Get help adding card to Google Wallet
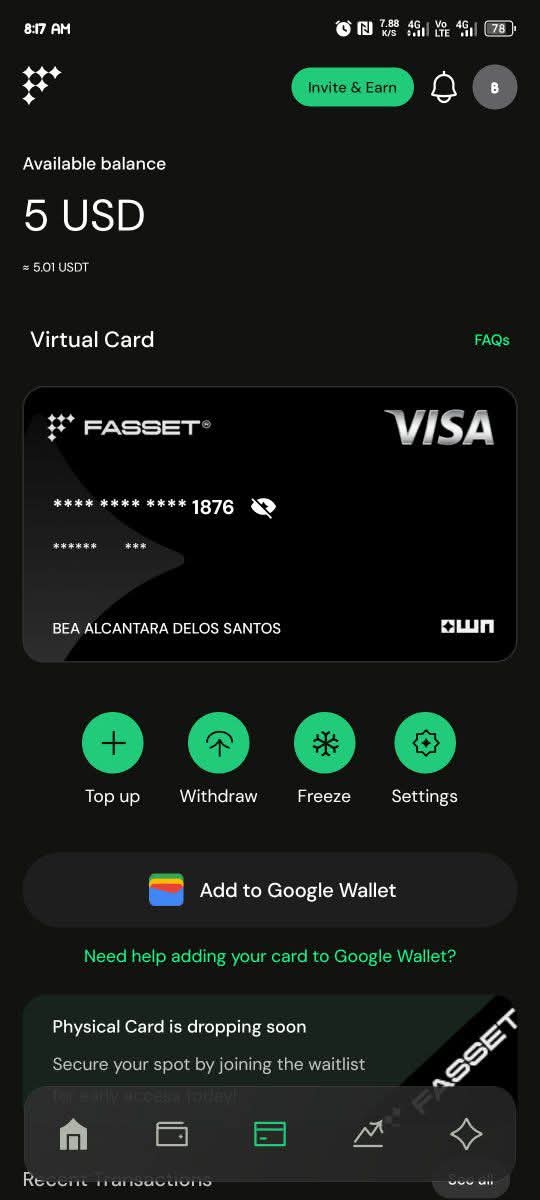 tap(270, 956)
